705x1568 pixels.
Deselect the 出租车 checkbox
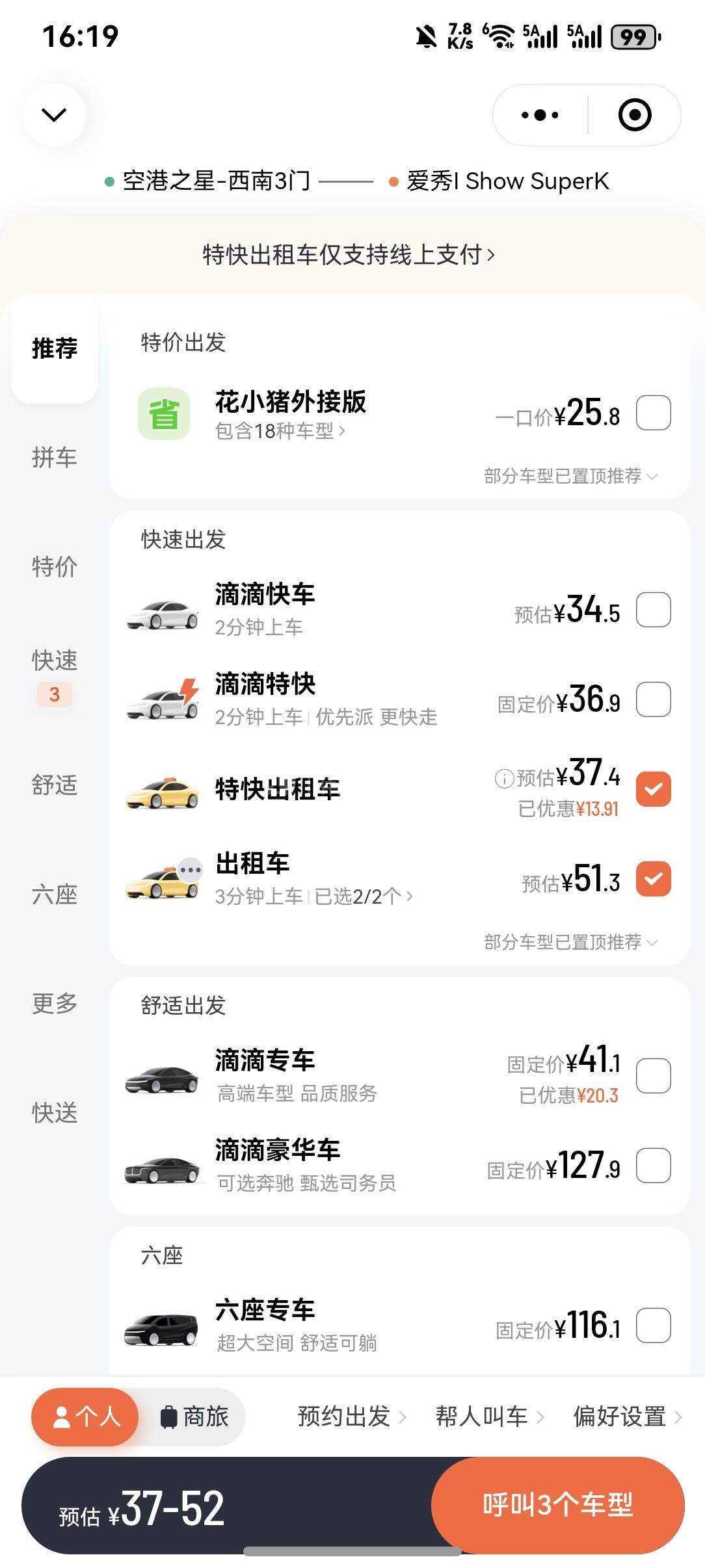(x=653, y=879)
